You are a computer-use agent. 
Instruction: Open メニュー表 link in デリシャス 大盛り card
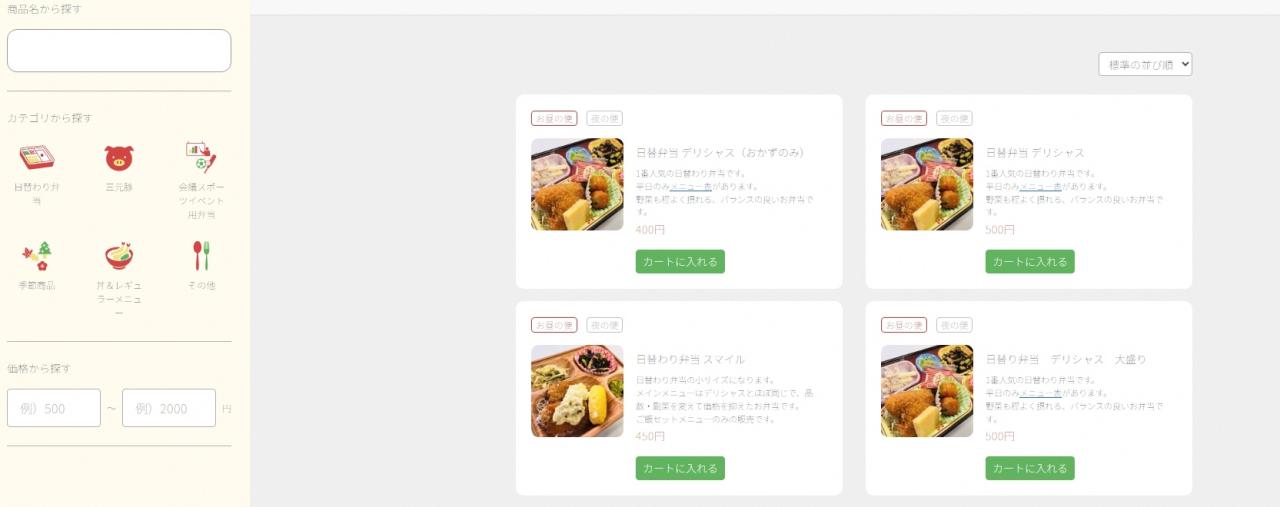[x=1041, y=393]
